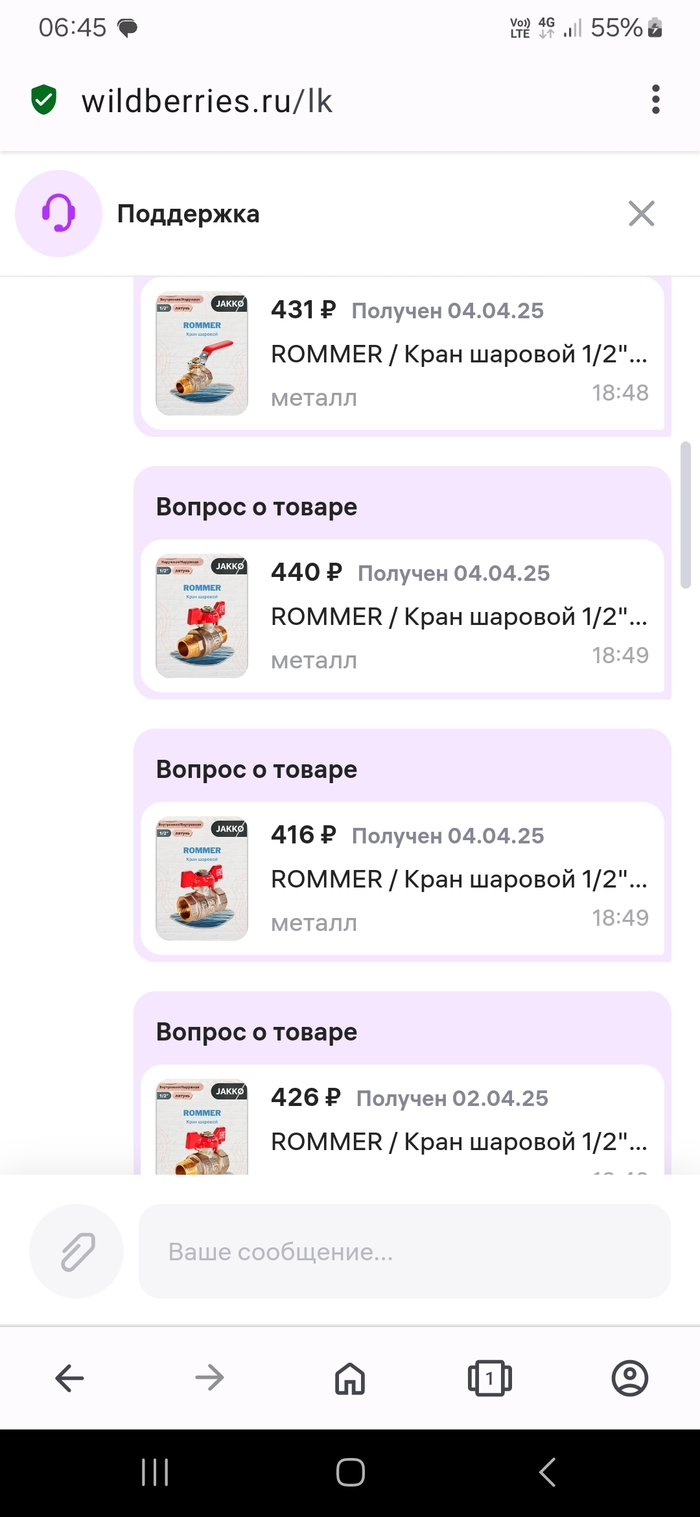Open the 440 ₽ ROMMER product card
700x1517 pixels.
coord(402,616)
